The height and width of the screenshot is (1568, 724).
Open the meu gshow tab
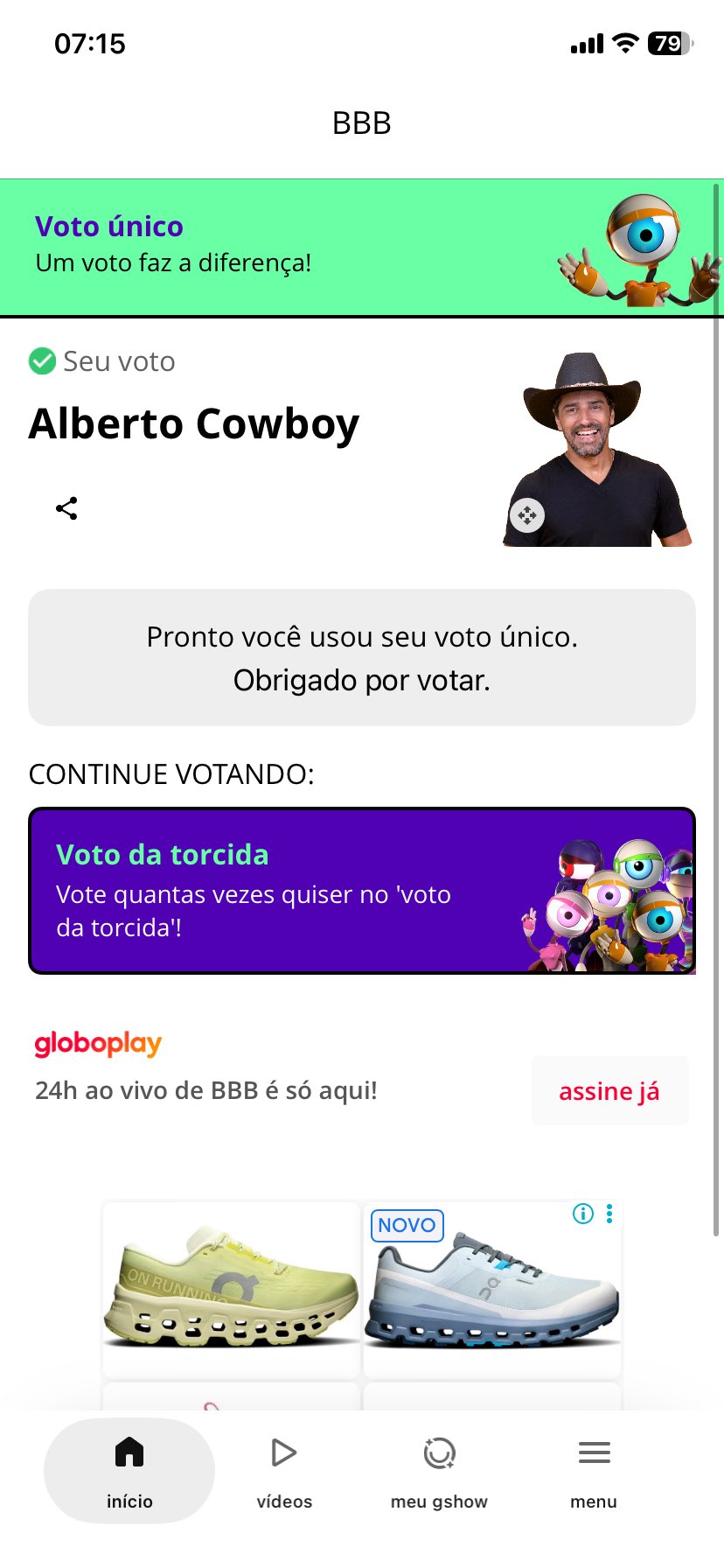point(439,1471)
